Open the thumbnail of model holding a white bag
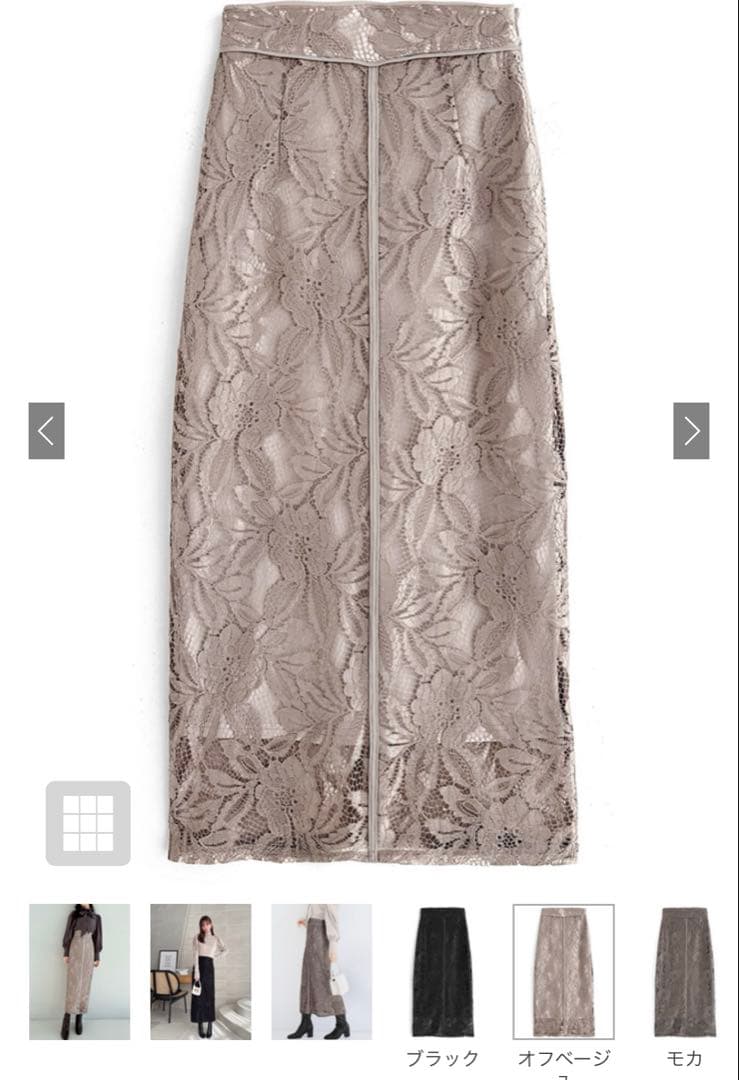The height and width of the screenshot is (1080, 739). coord(321,971)
